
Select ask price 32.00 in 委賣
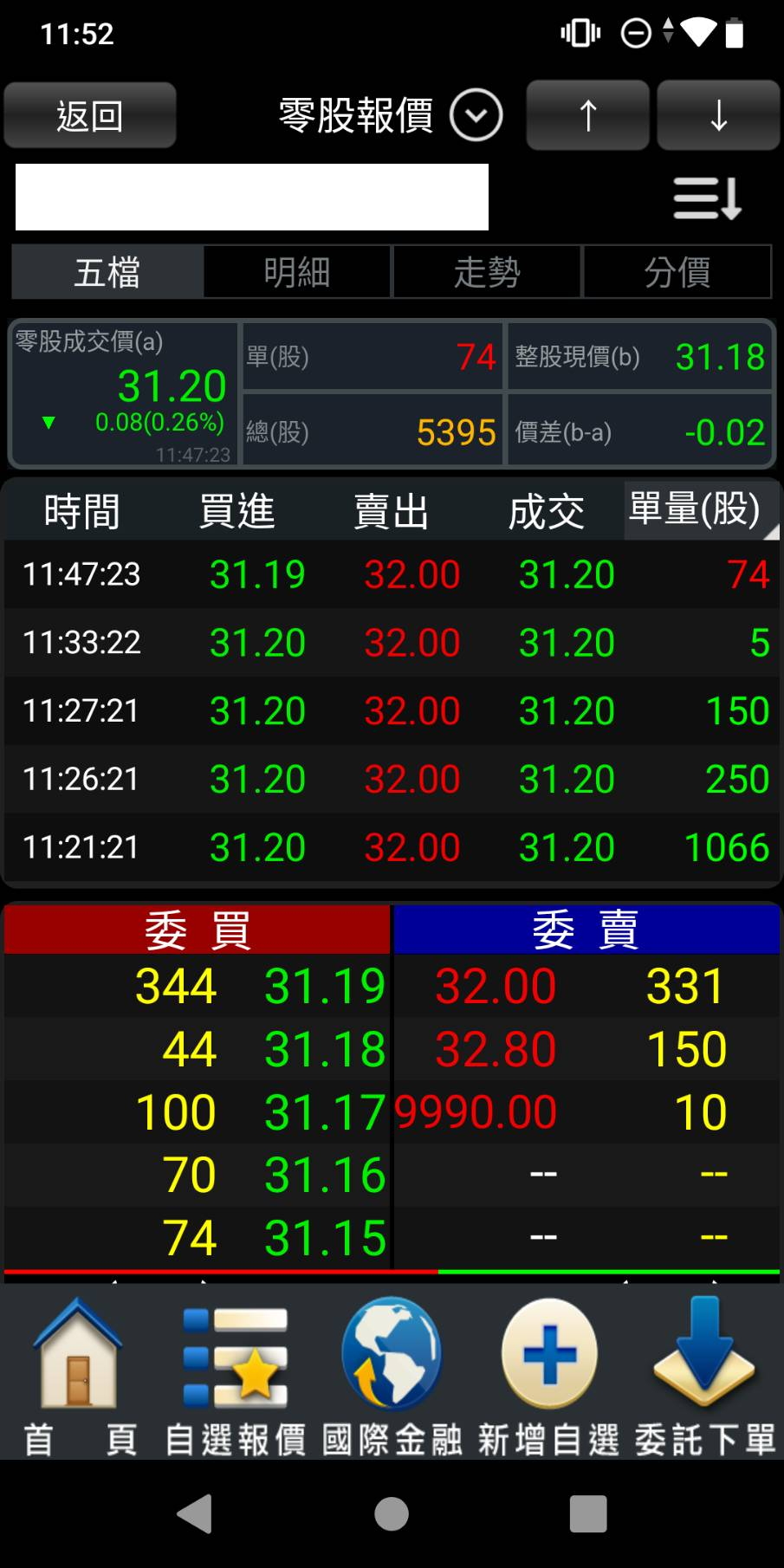[496, 986]
